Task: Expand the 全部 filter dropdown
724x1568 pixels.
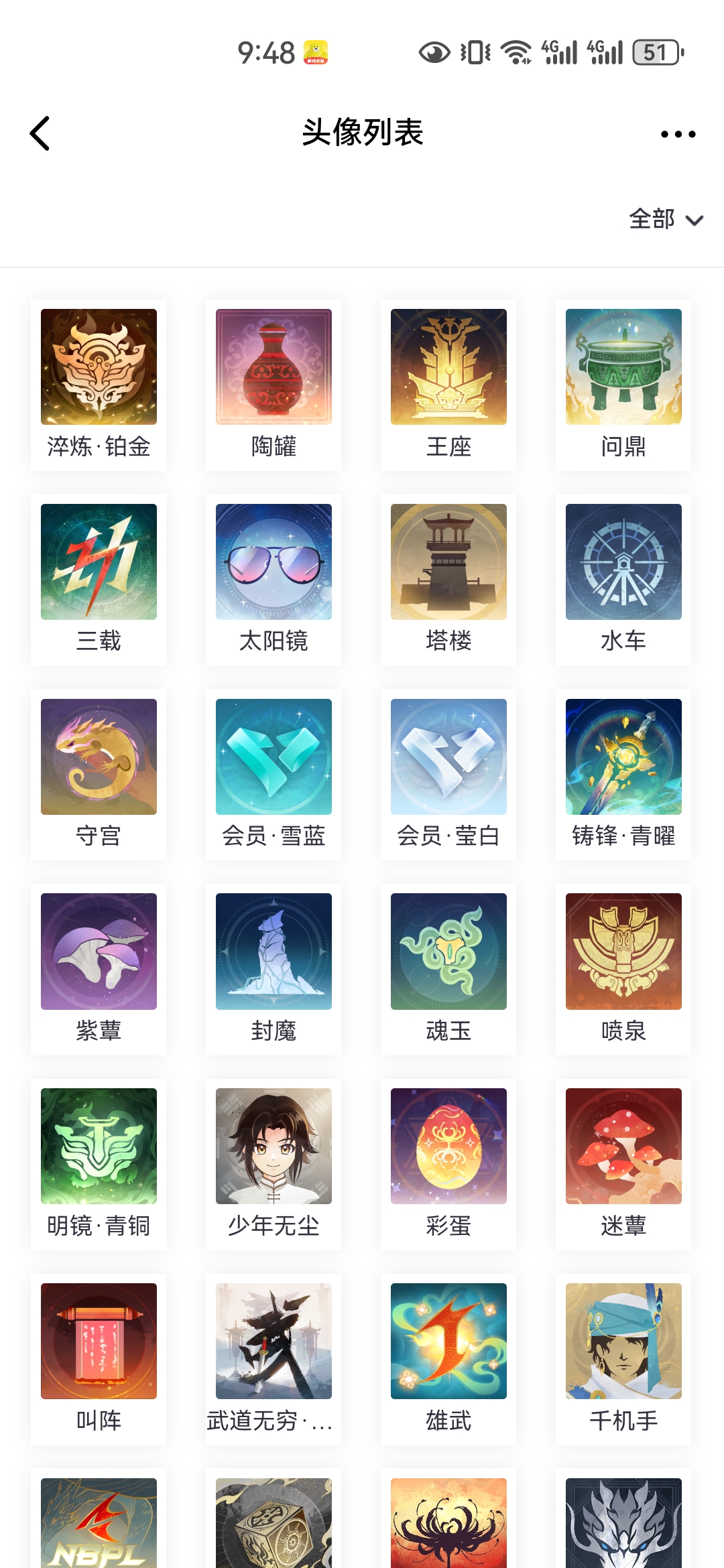Action: [x=666, y=219]
